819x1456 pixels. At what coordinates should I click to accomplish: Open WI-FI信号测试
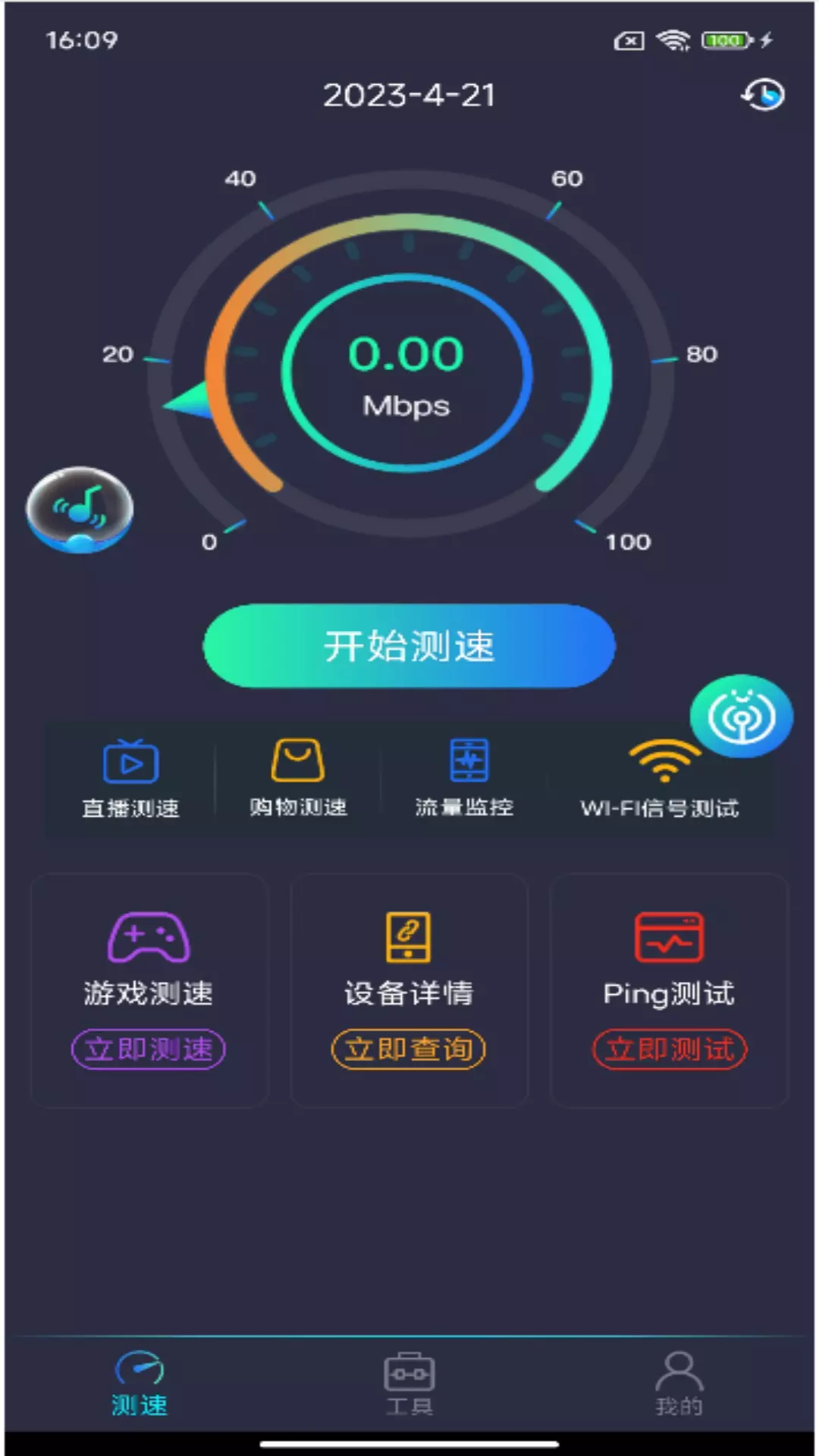pyautogui.click(x=660, y=779)
